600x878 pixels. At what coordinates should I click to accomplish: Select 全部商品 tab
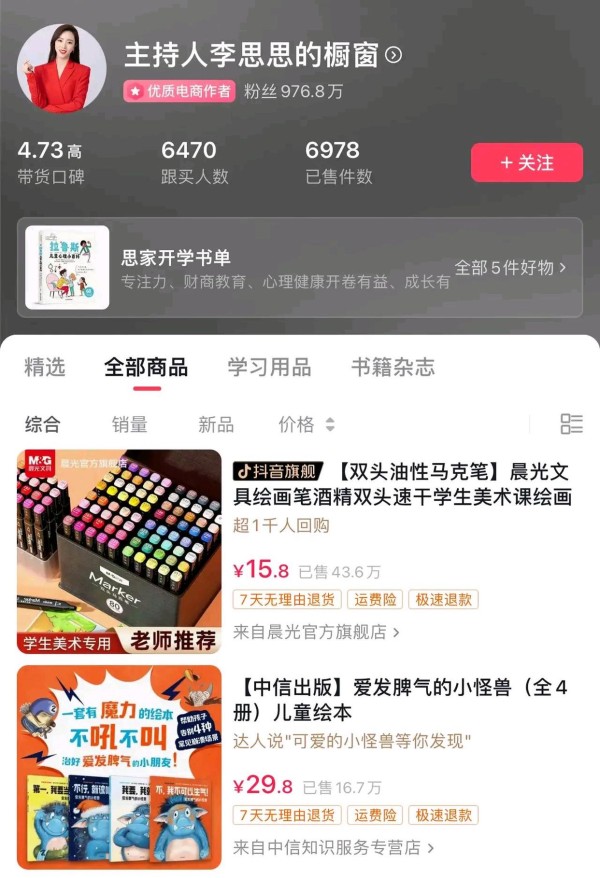146,367
